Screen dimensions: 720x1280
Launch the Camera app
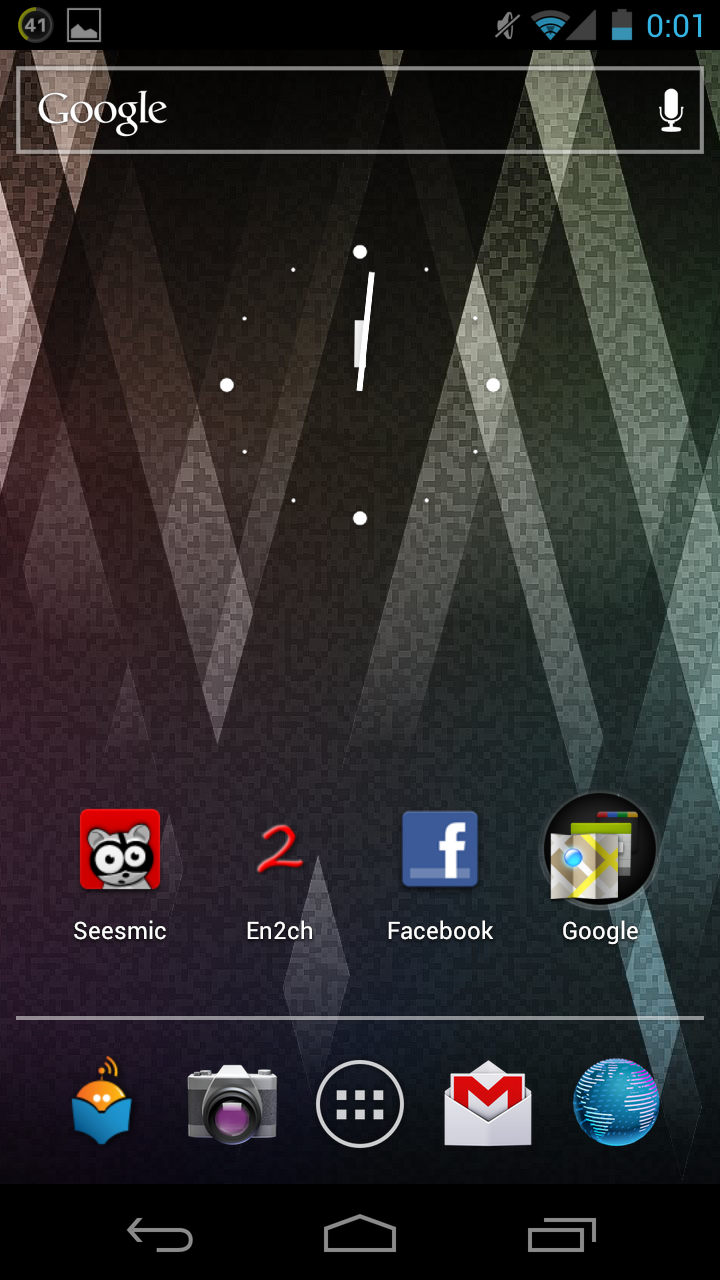[x=232, y=1103]
